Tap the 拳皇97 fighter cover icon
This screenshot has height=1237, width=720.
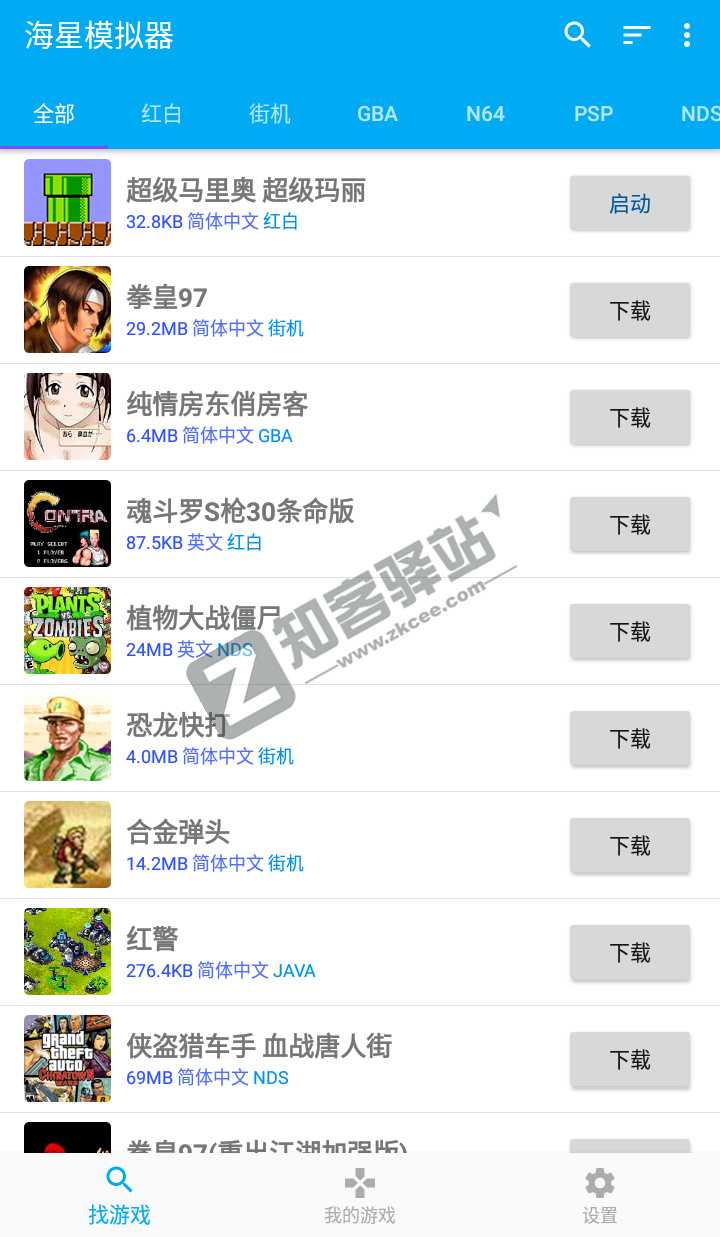click(x=67, y=309)
